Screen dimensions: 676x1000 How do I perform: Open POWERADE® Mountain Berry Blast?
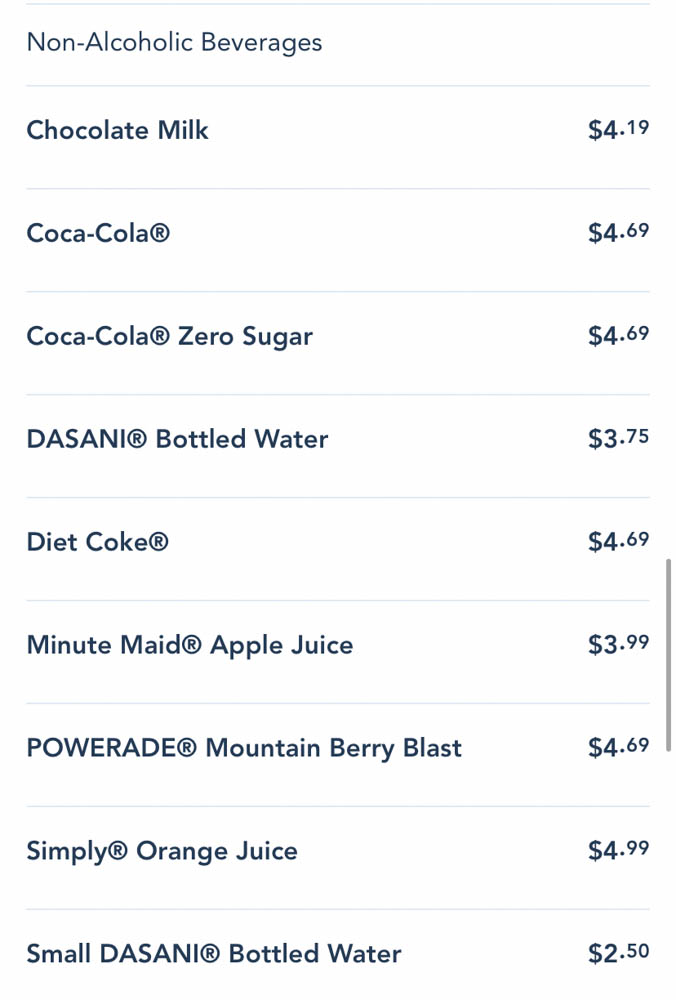click(x=244, y=749)
